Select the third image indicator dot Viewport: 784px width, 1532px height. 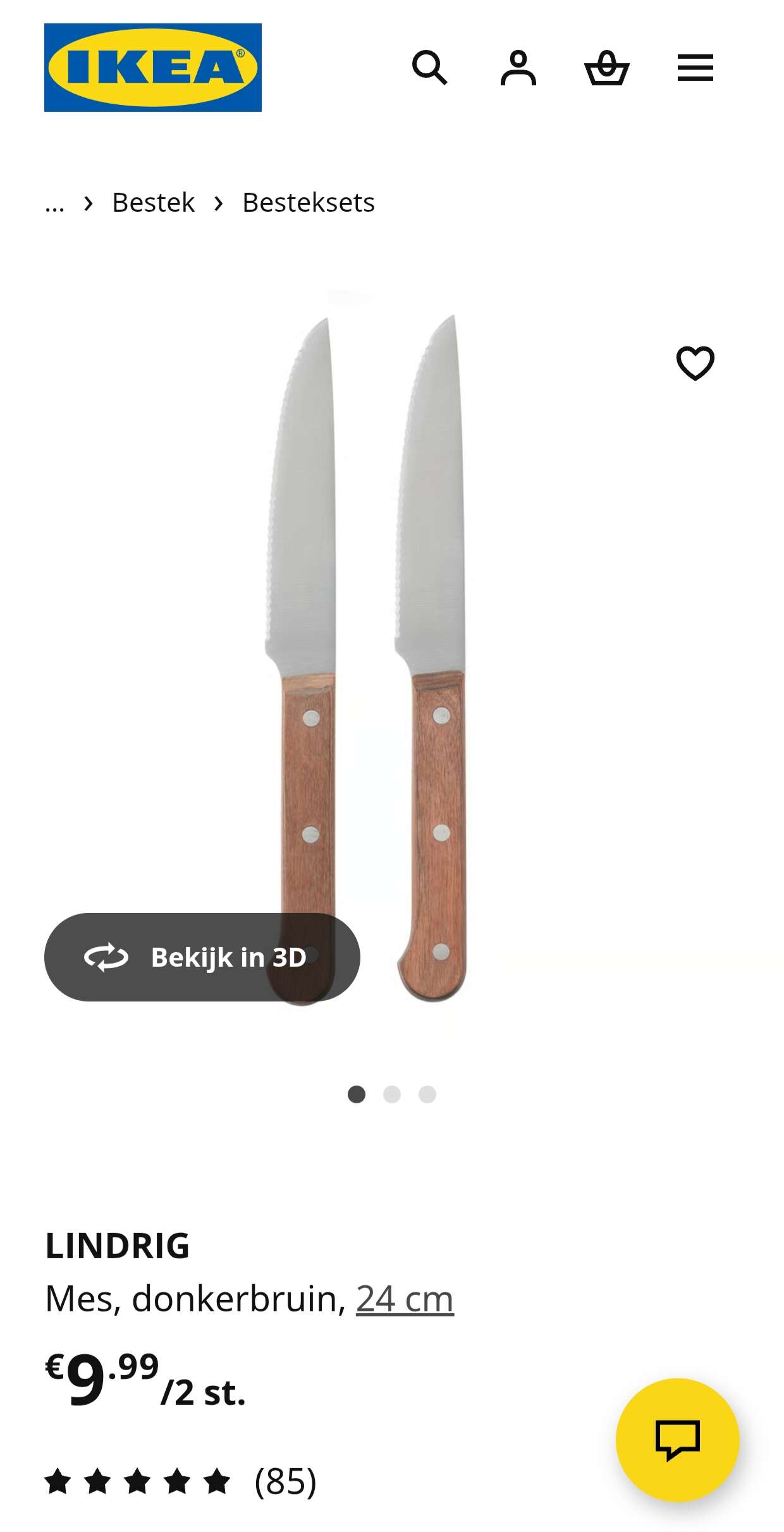pos(427,1094)
